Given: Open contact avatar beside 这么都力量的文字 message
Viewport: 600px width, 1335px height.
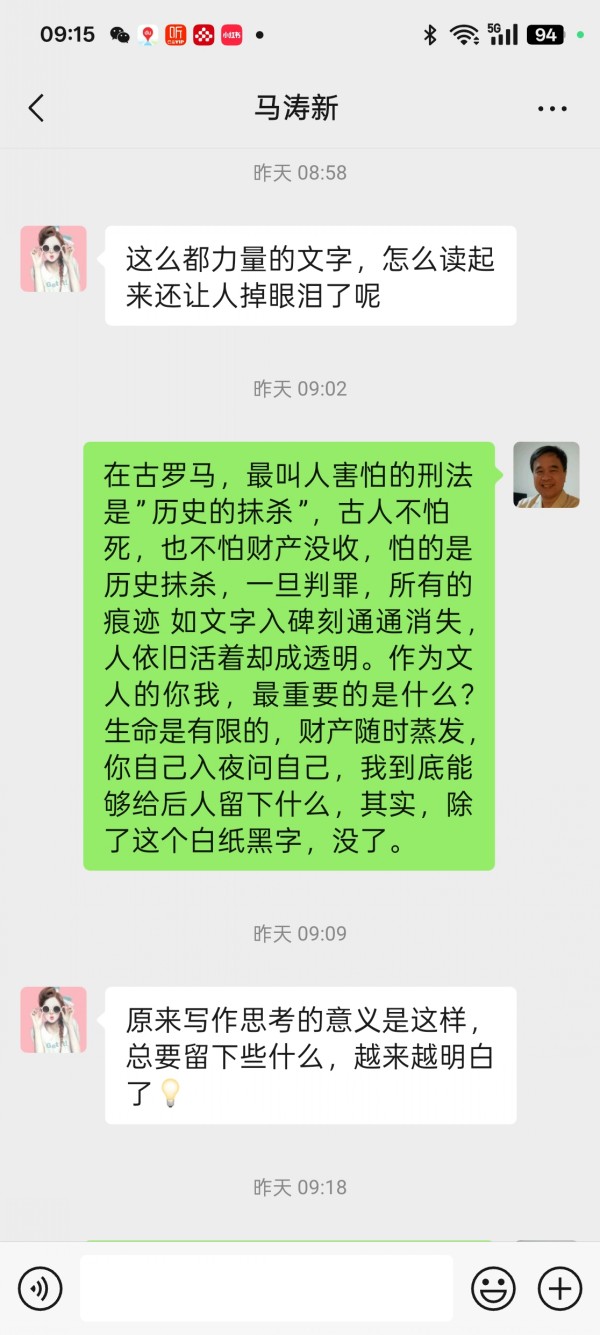Looking at the screenshot, I should click(x=54, y=259).
